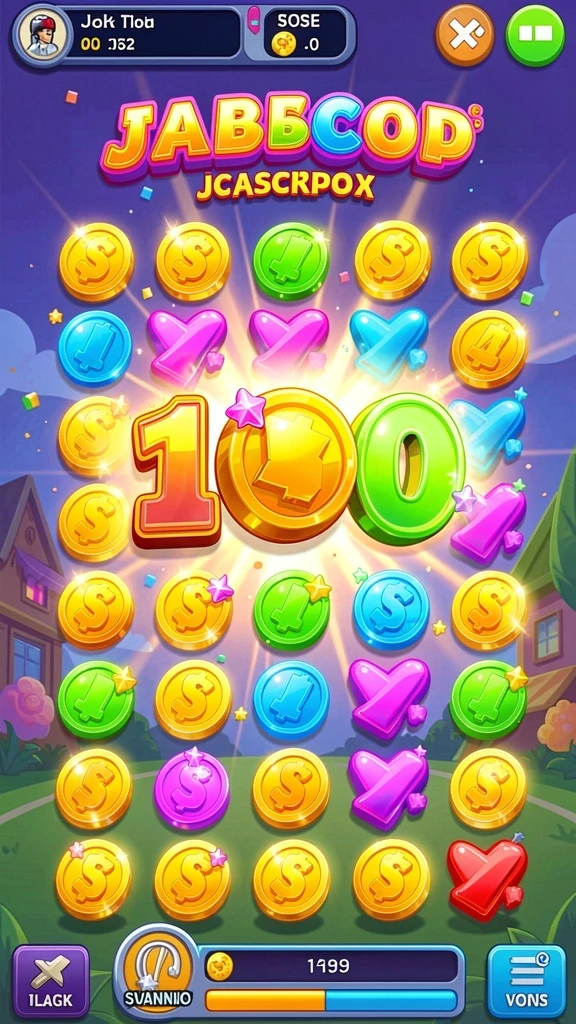This screenshot has height=1024, width=576.
Task: Pause the game with the green button
Action: (x=536, y=35)
